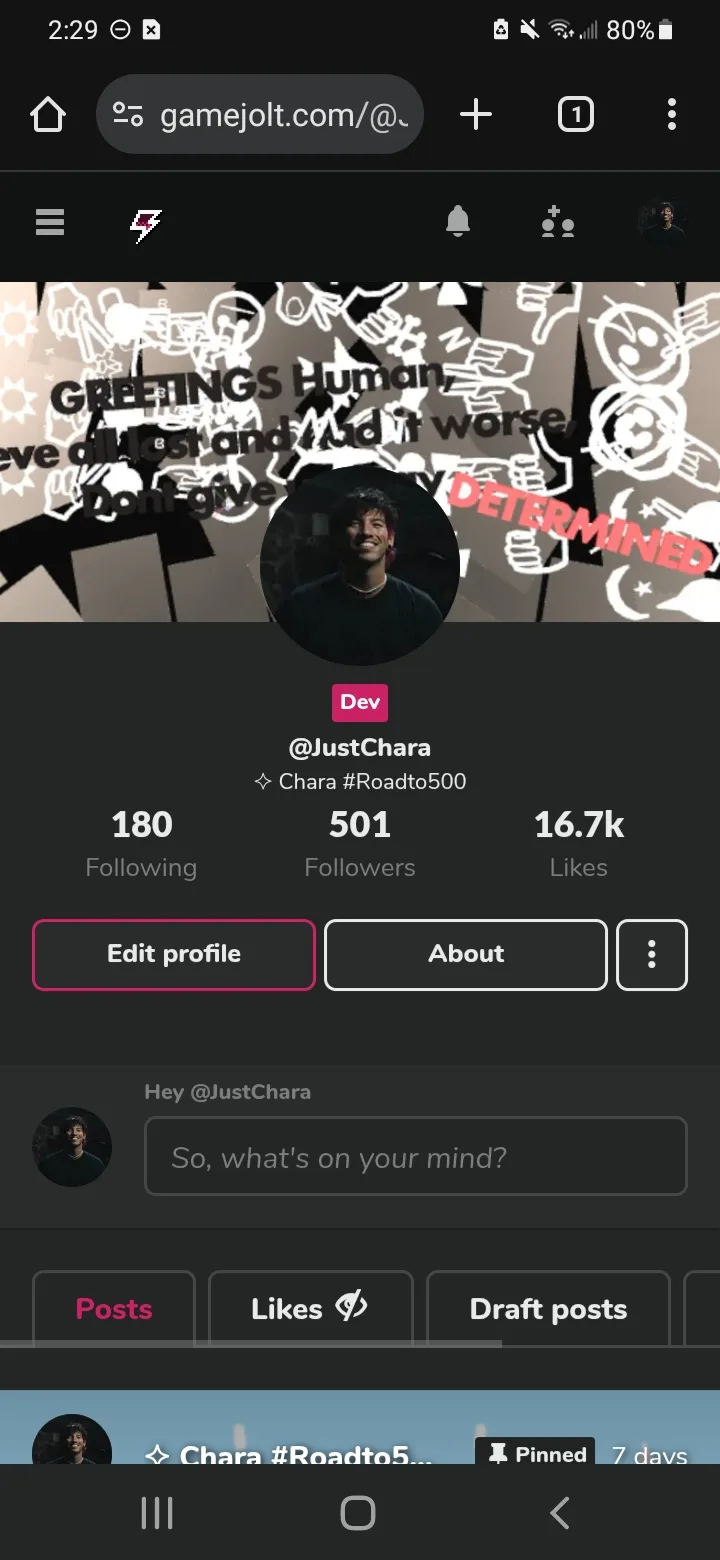Image resolution: width=720 pixels, height=1560 pixels.
Task: Tap the system back button
Action: 560,1513
